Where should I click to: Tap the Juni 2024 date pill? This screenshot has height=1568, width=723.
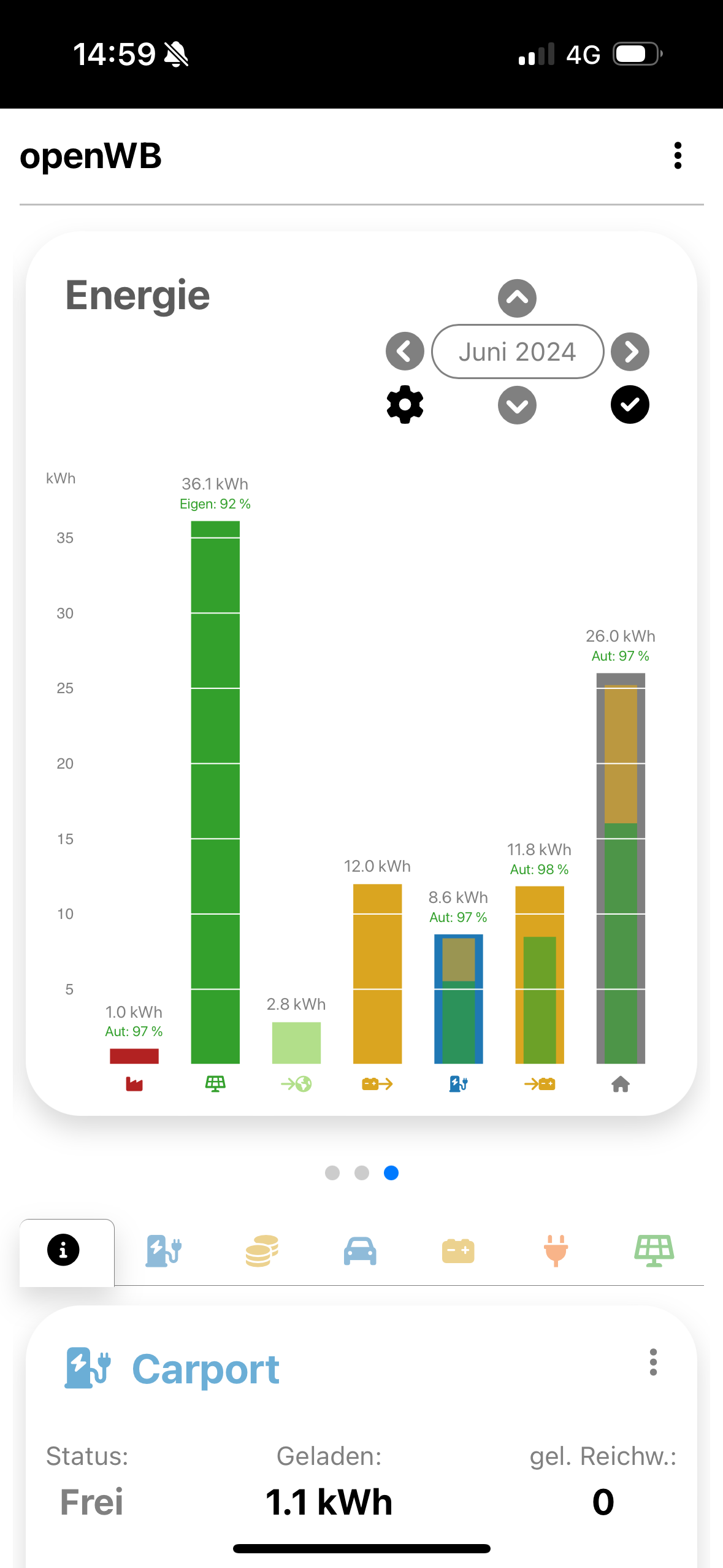point(517,352)
